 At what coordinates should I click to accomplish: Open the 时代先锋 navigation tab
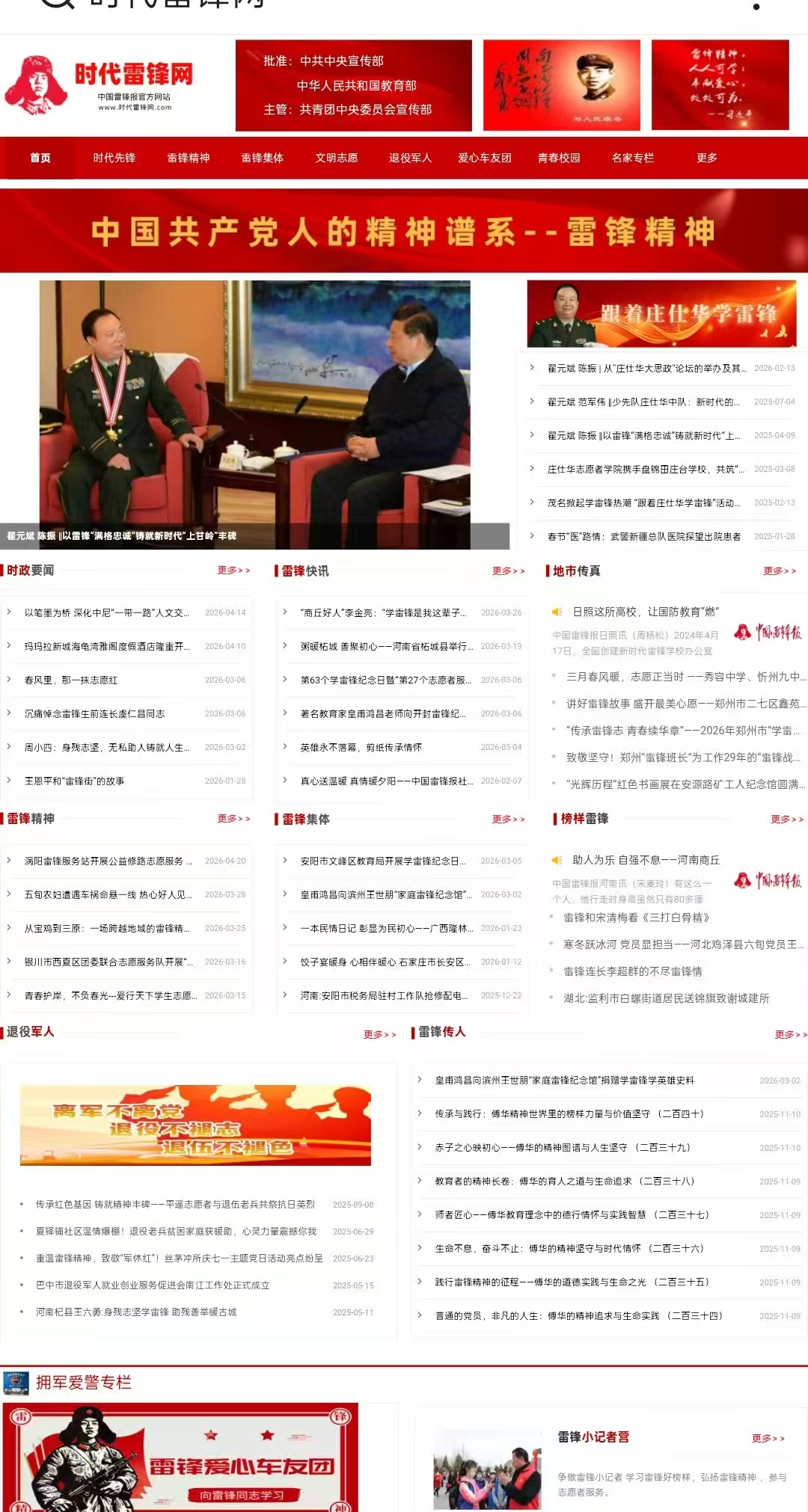[114, 158]
